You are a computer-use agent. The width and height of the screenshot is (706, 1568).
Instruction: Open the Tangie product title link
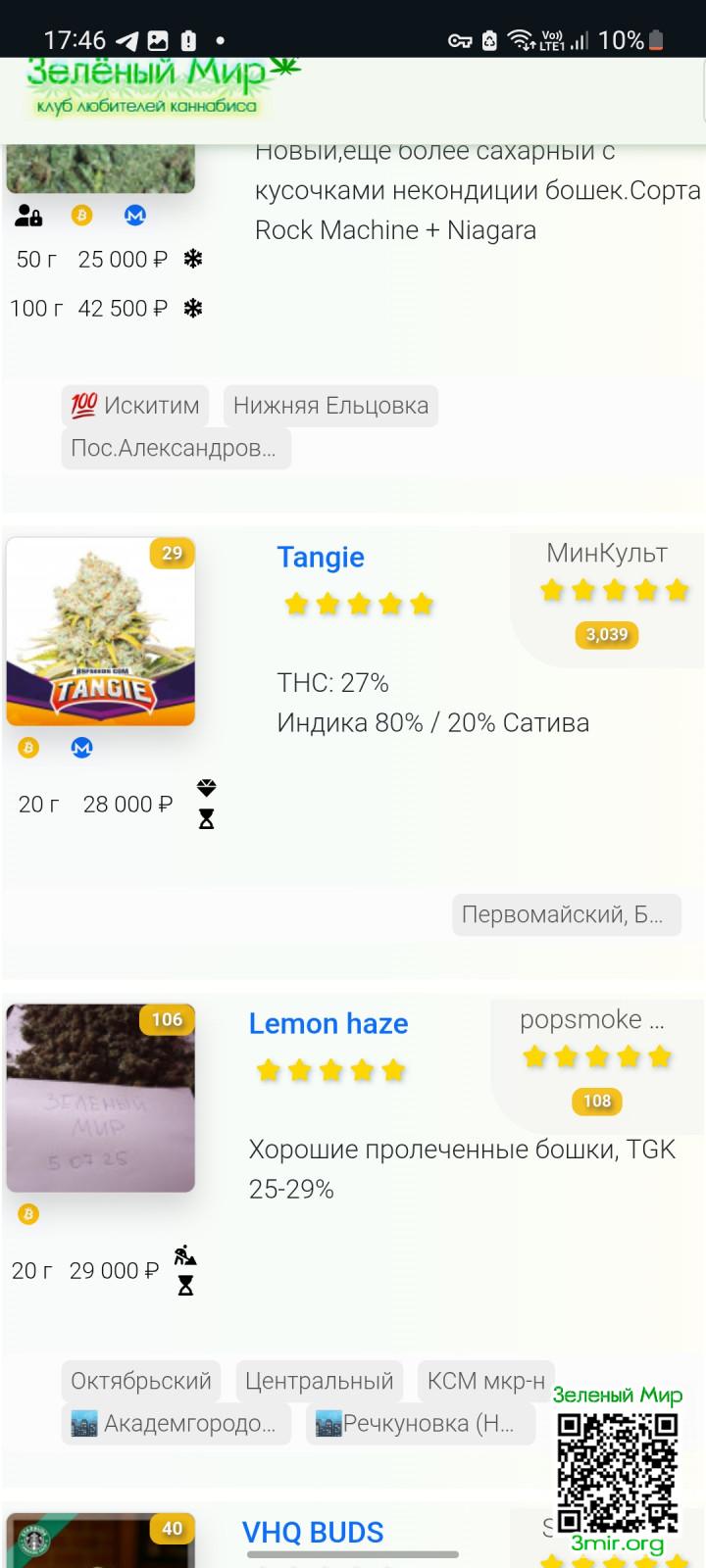[x=321, y=557]
